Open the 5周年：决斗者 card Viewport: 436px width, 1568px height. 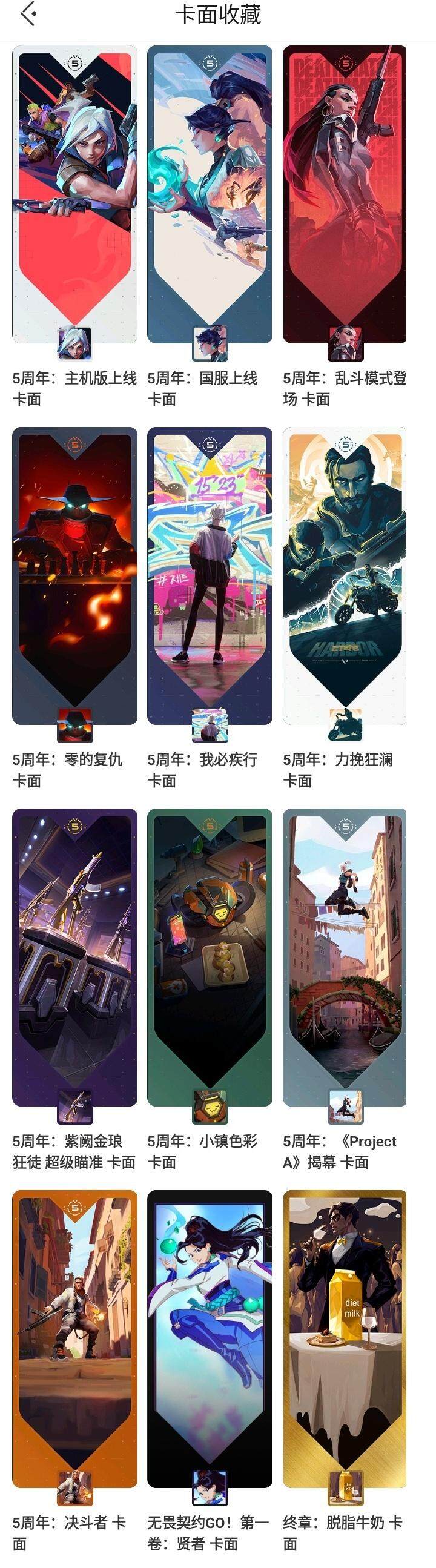[x=74, y=1338]
